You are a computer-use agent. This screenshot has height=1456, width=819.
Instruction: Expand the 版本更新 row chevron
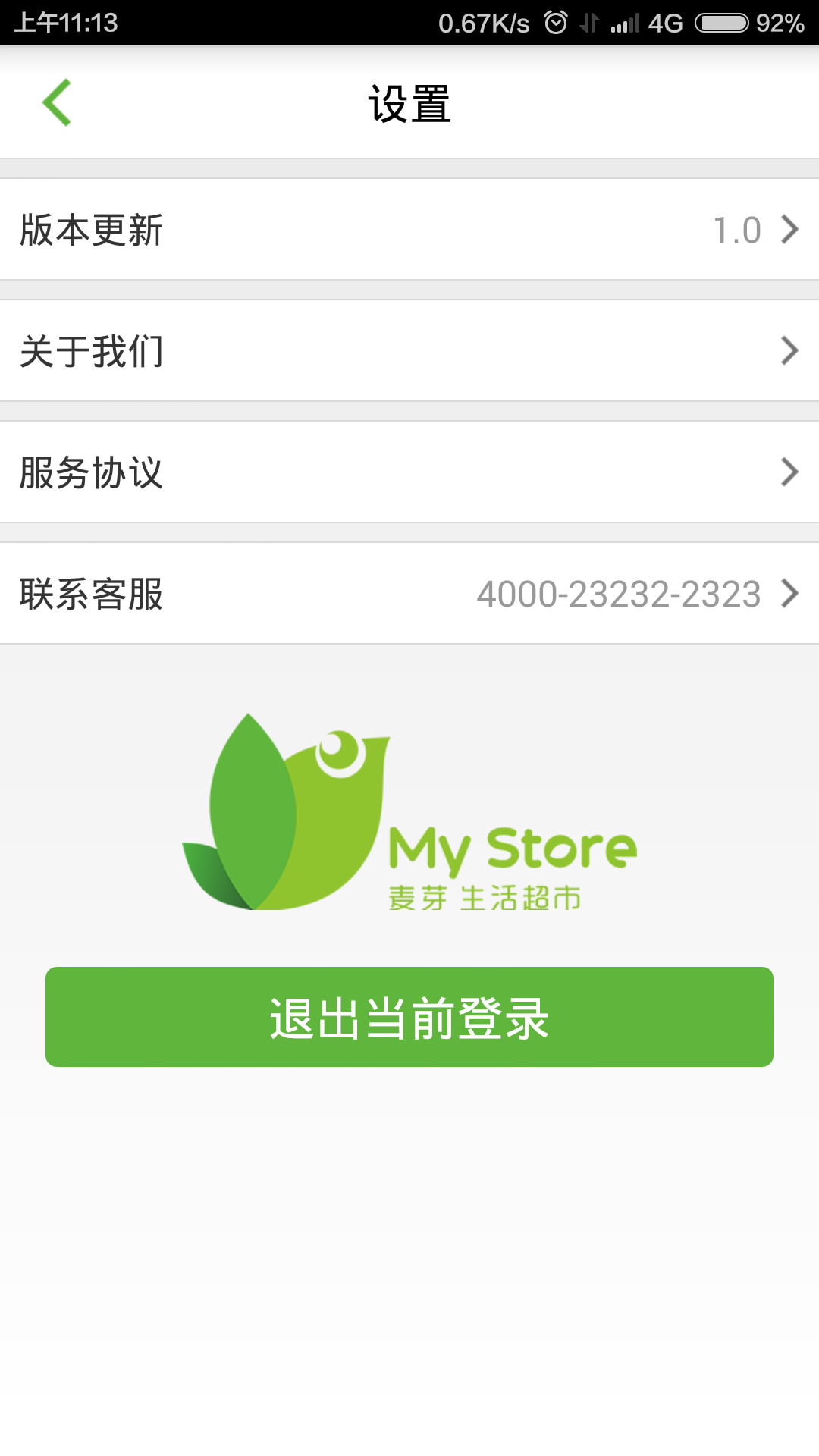790,229
